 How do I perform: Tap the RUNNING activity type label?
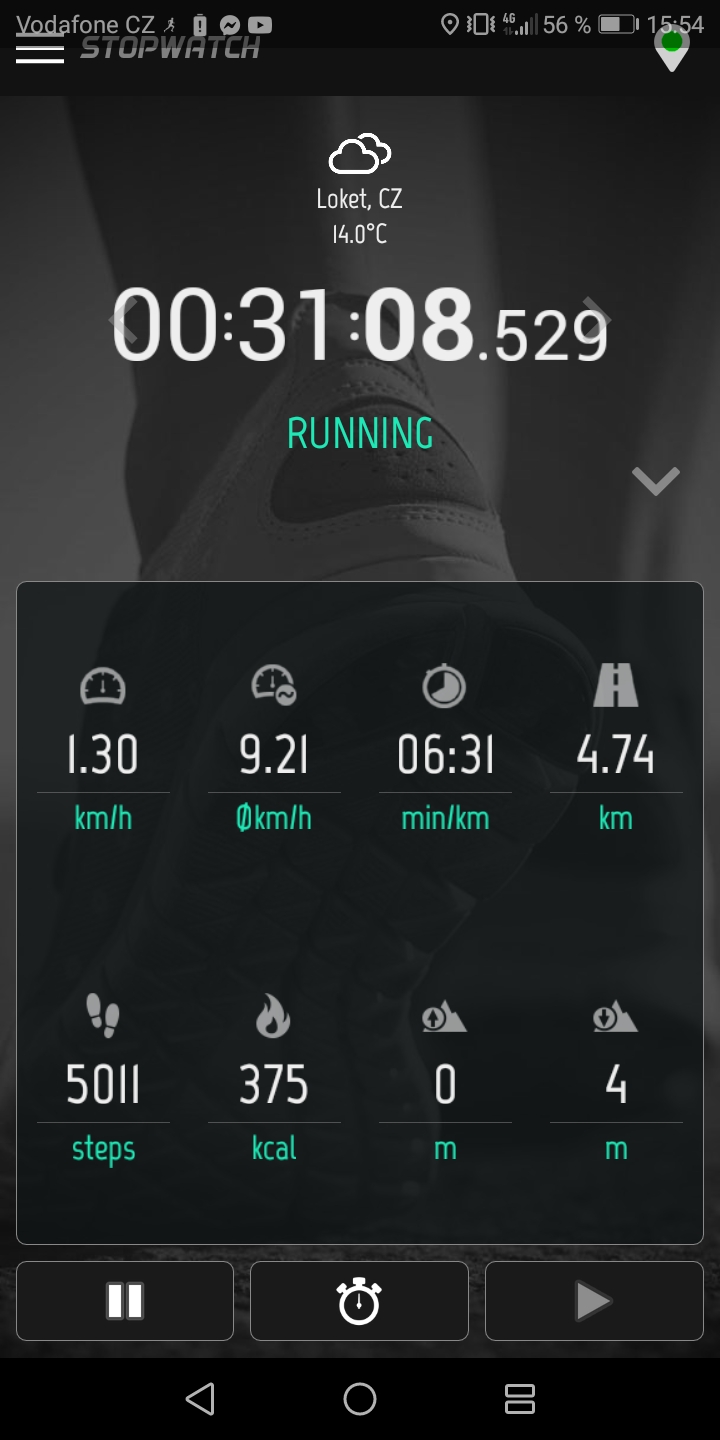pos(360,433)
